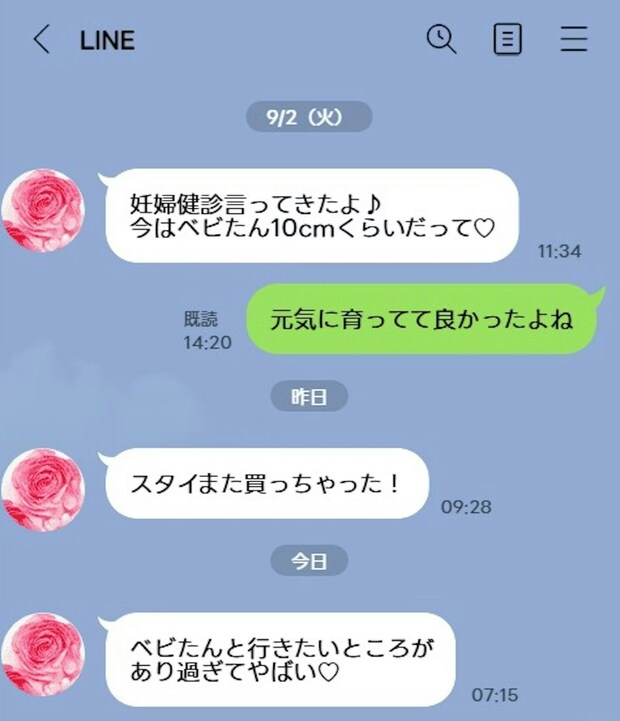Open the chat notes icon
This screenshot has width=620, height=721.
click(508, 40)
